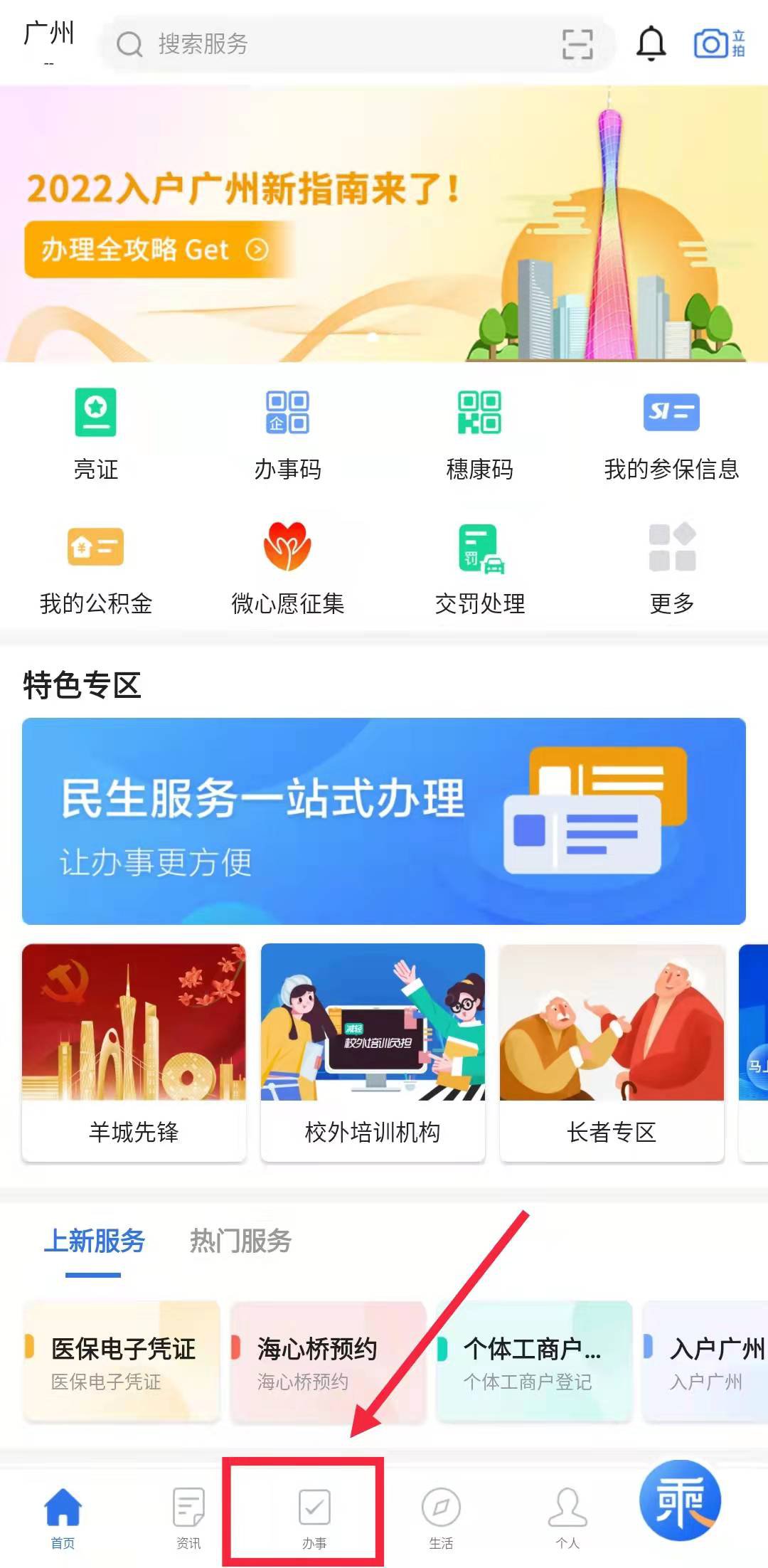Open the 民生服务一站式办理 banner
768x1568 pixels.
[x=384, y=821]
